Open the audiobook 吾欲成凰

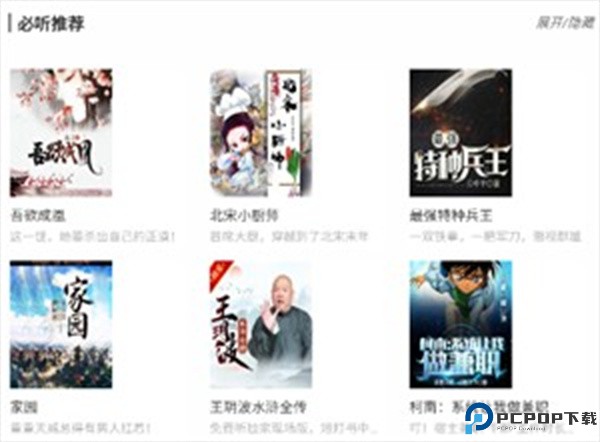(x=61, y=132)
